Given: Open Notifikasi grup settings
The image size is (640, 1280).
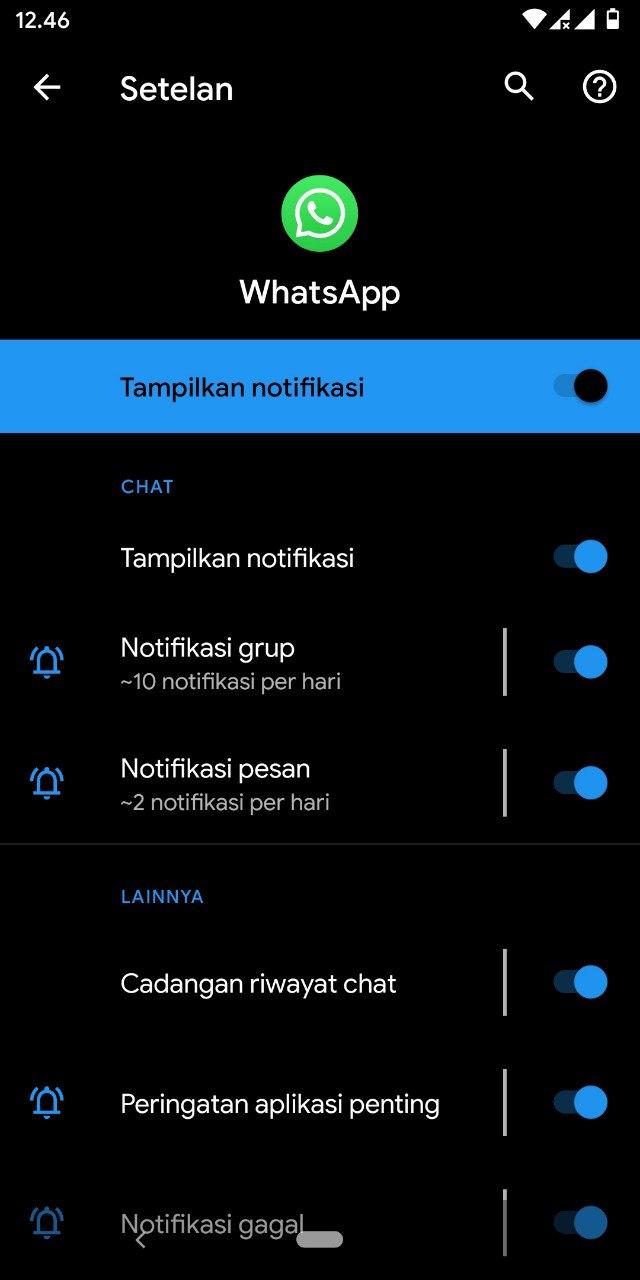Looking at the screenshot, I should pos(260,662).
